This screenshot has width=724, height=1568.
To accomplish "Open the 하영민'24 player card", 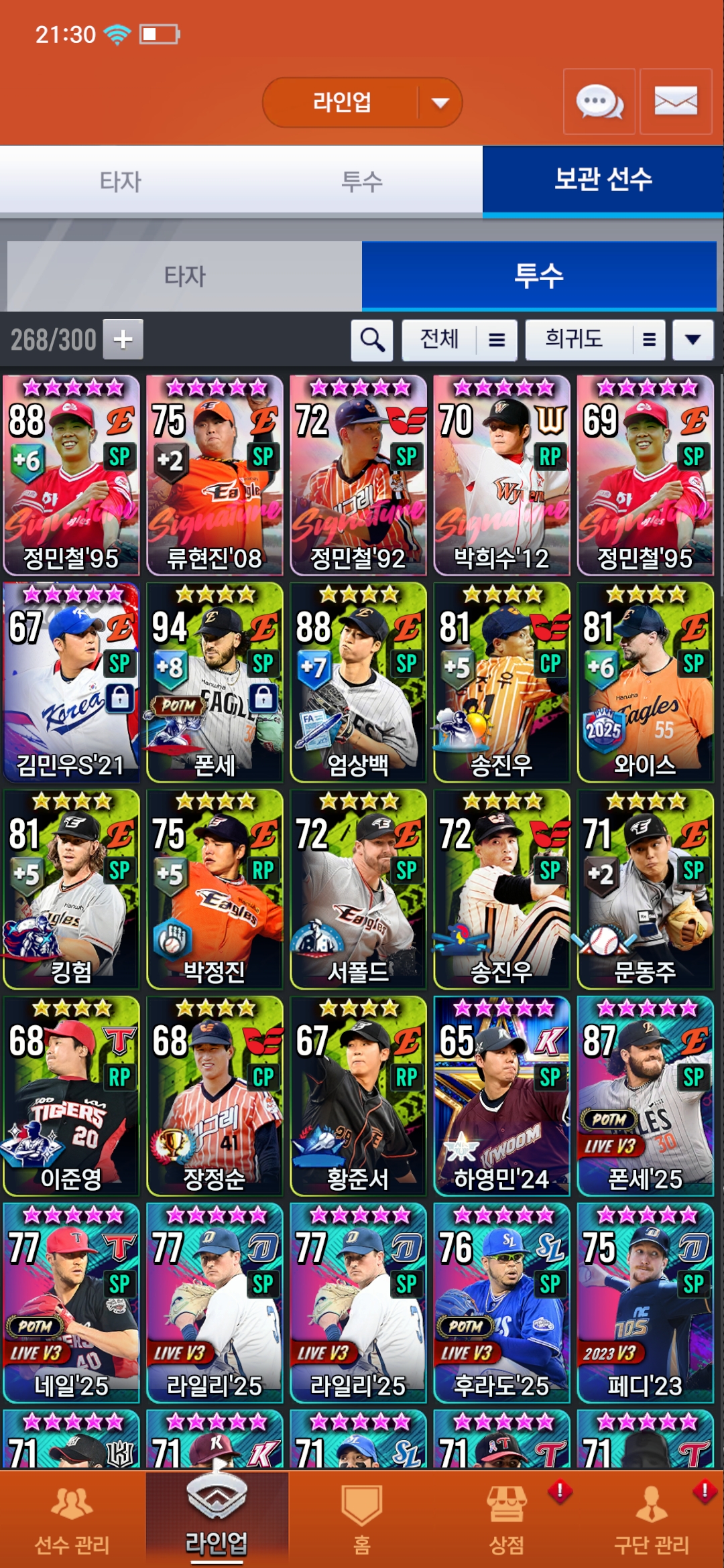I will pyautogui.click(x=501, y=1096).
